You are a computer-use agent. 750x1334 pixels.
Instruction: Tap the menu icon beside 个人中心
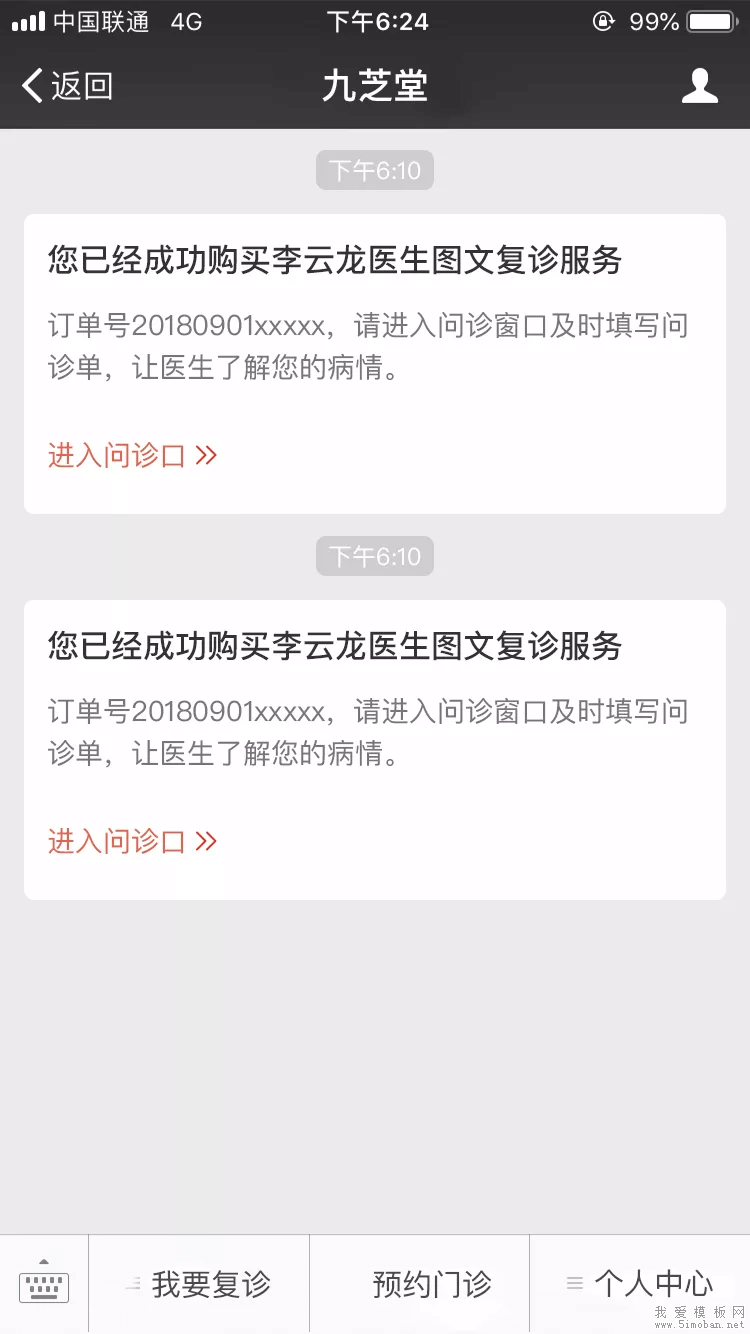[x=574, y=1283]
